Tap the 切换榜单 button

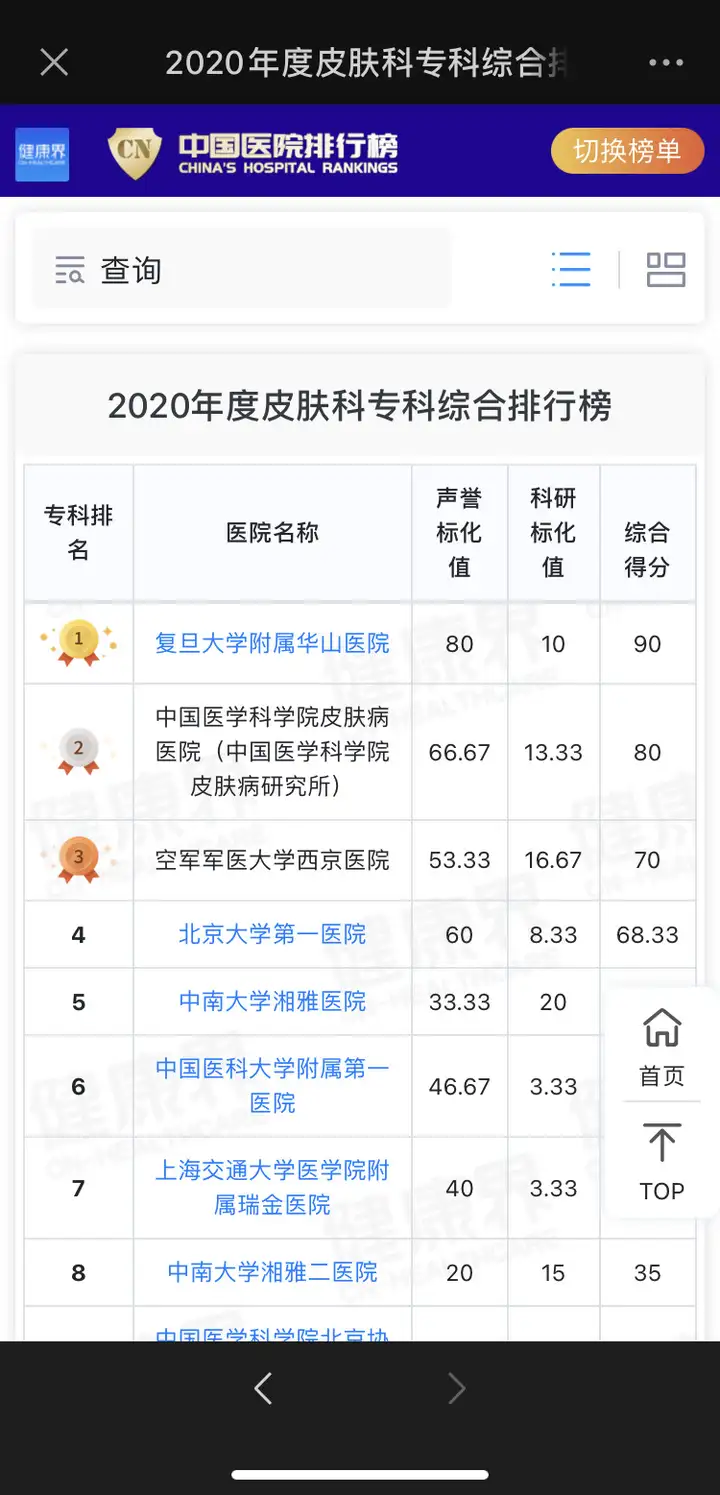coord(627,151)
